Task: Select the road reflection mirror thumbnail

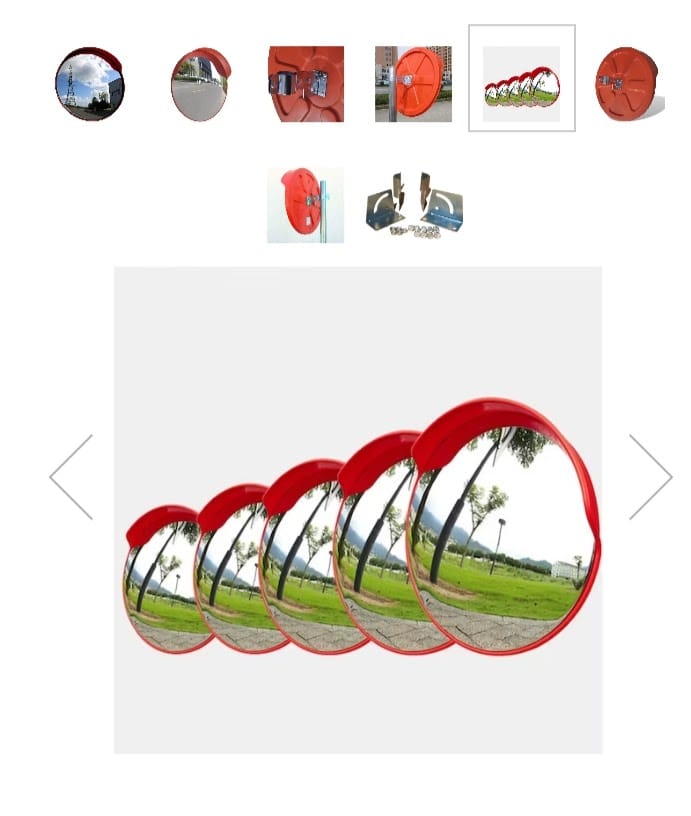Action: 200,84
